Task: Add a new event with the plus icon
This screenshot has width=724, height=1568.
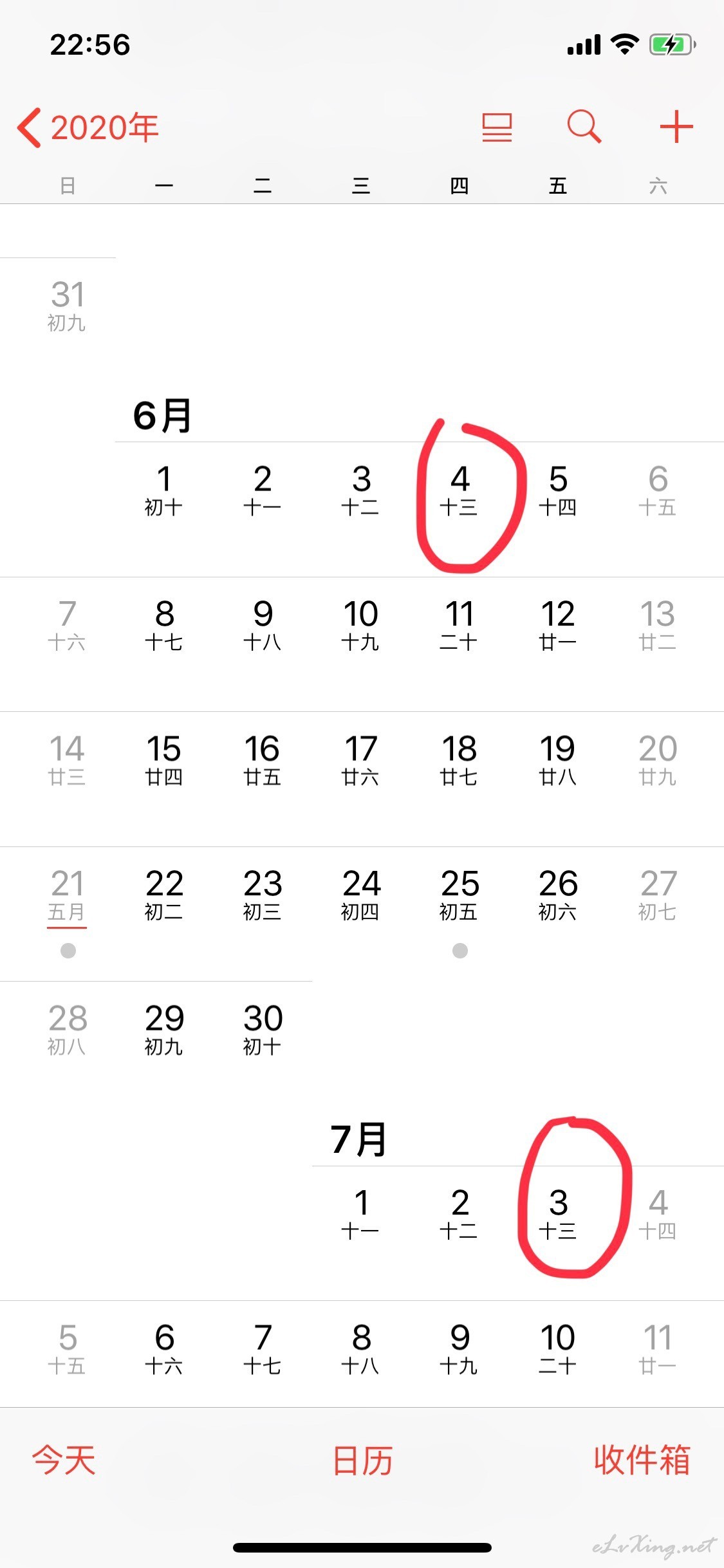Action: coord(676,126)
